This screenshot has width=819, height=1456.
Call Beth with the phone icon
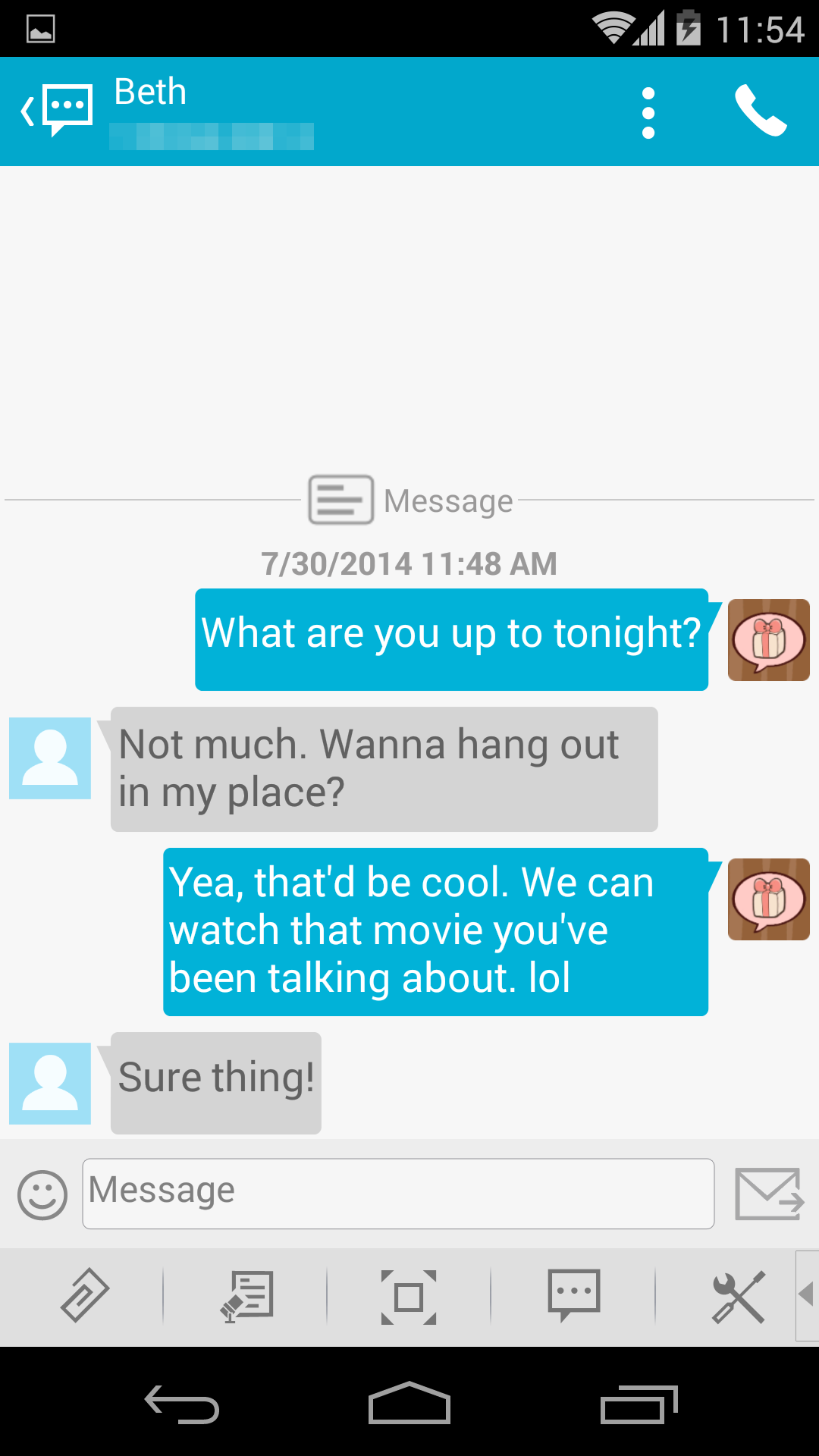coord(761,111)
